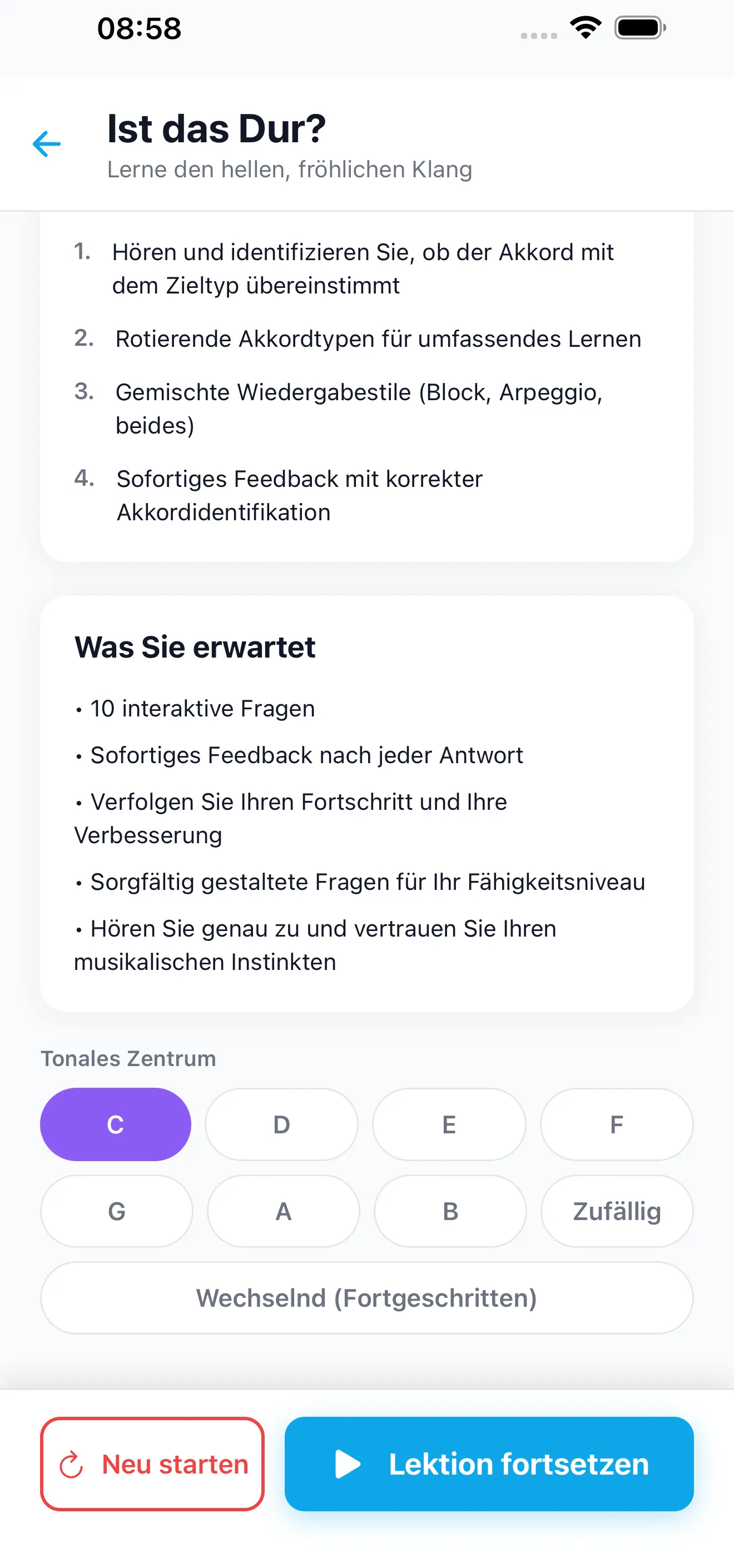The image size is (734, 1568).
Task: Tap the Wi-Fi icon in the status bar
Action: [586, 27]
